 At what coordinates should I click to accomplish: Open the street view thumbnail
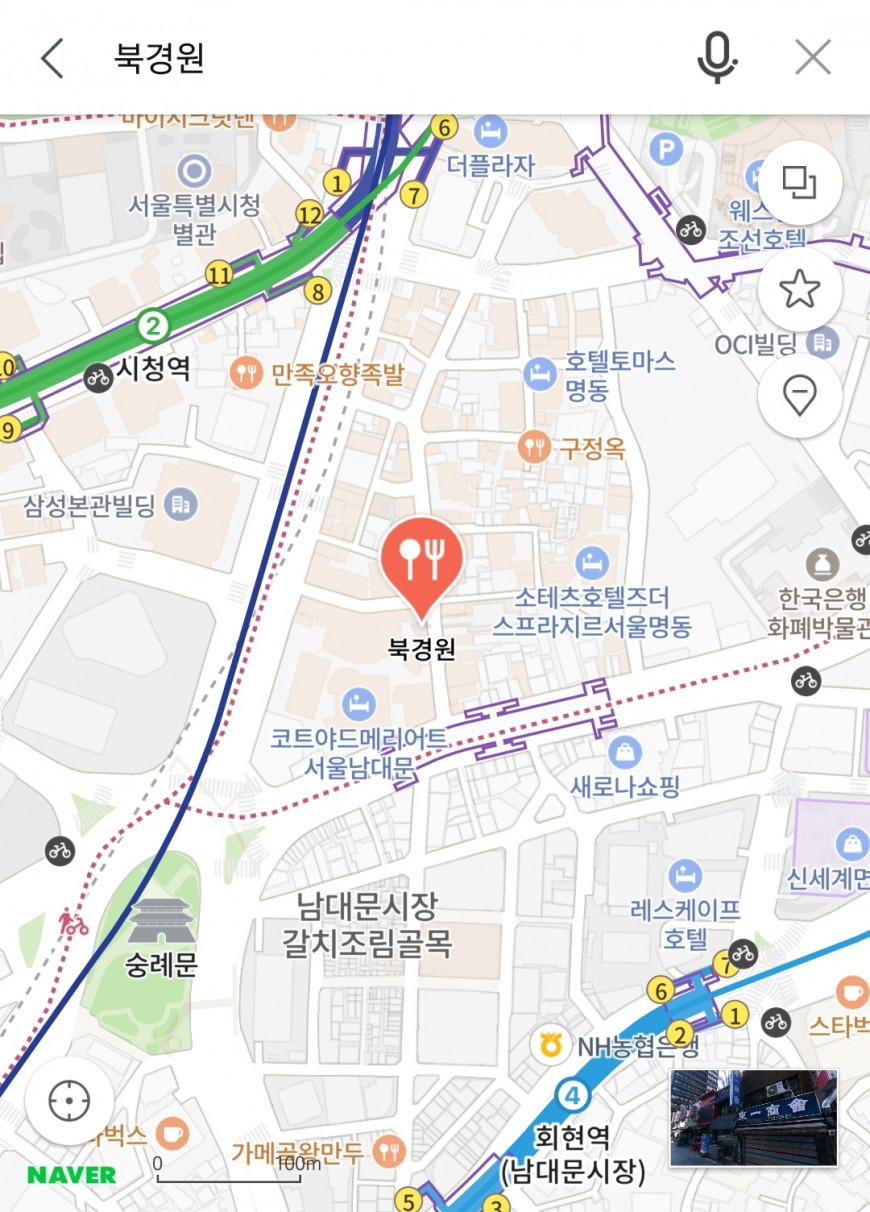(x=753, y=1117)
